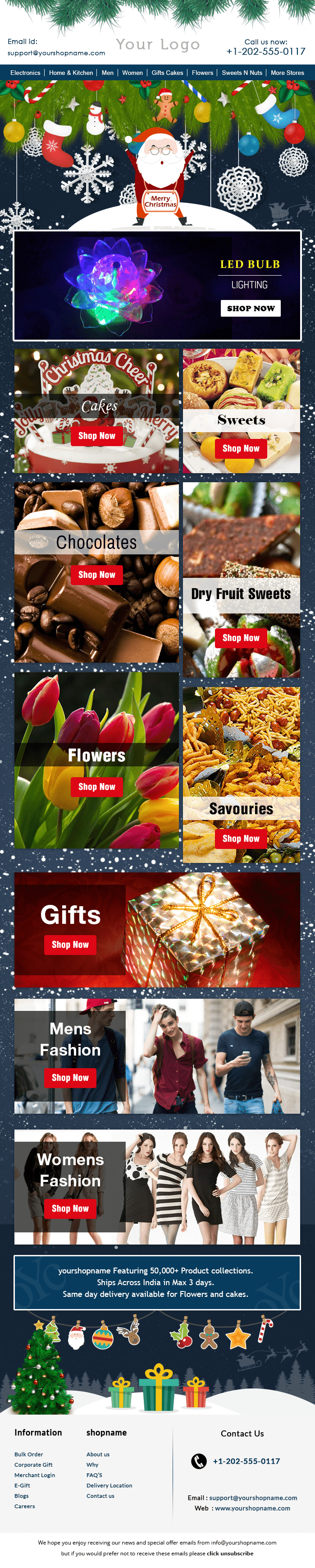The width and height of the screenshot is (315, 1568).
Task: Shop Now for Cakes
Action: tap(97, 436)
